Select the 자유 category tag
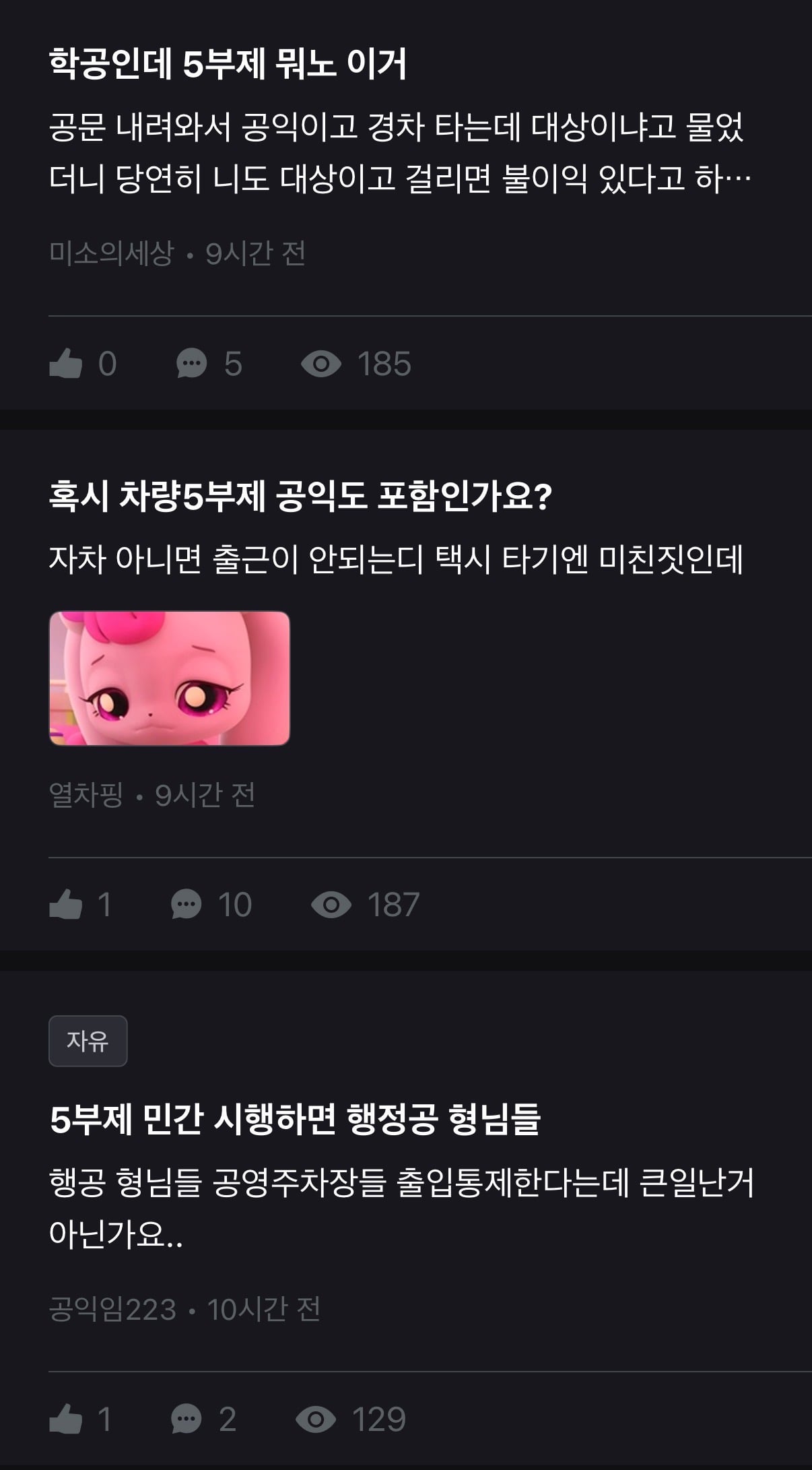The image size is (812, 1470). click(x=88, y=1041)
